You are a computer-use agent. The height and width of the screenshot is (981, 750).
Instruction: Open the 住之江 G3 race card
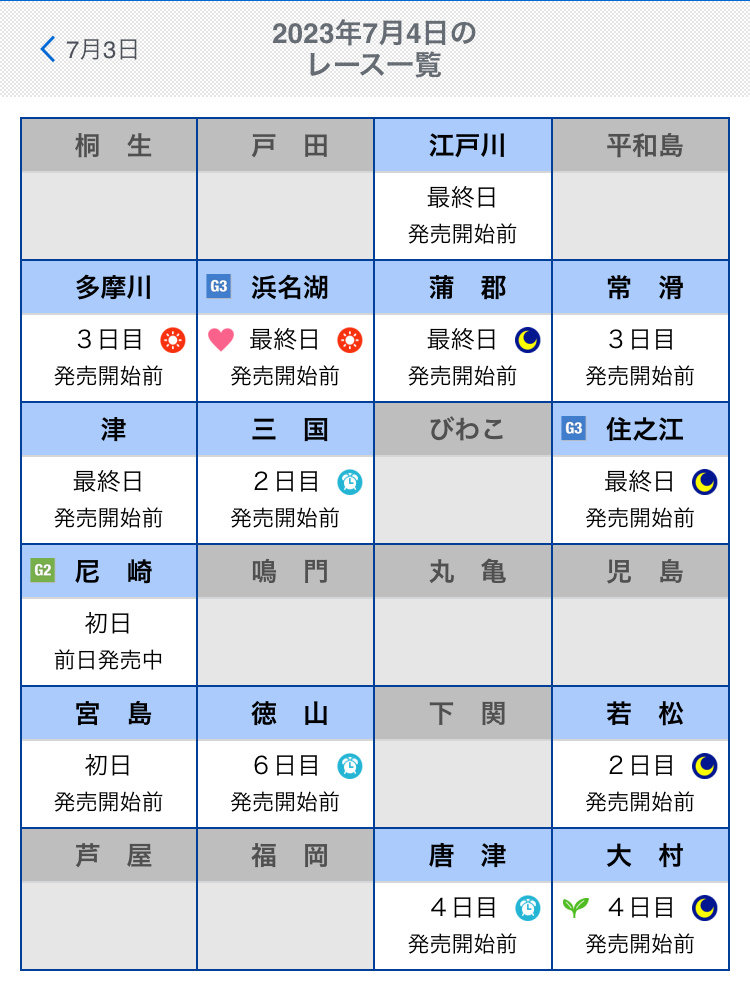640,473
